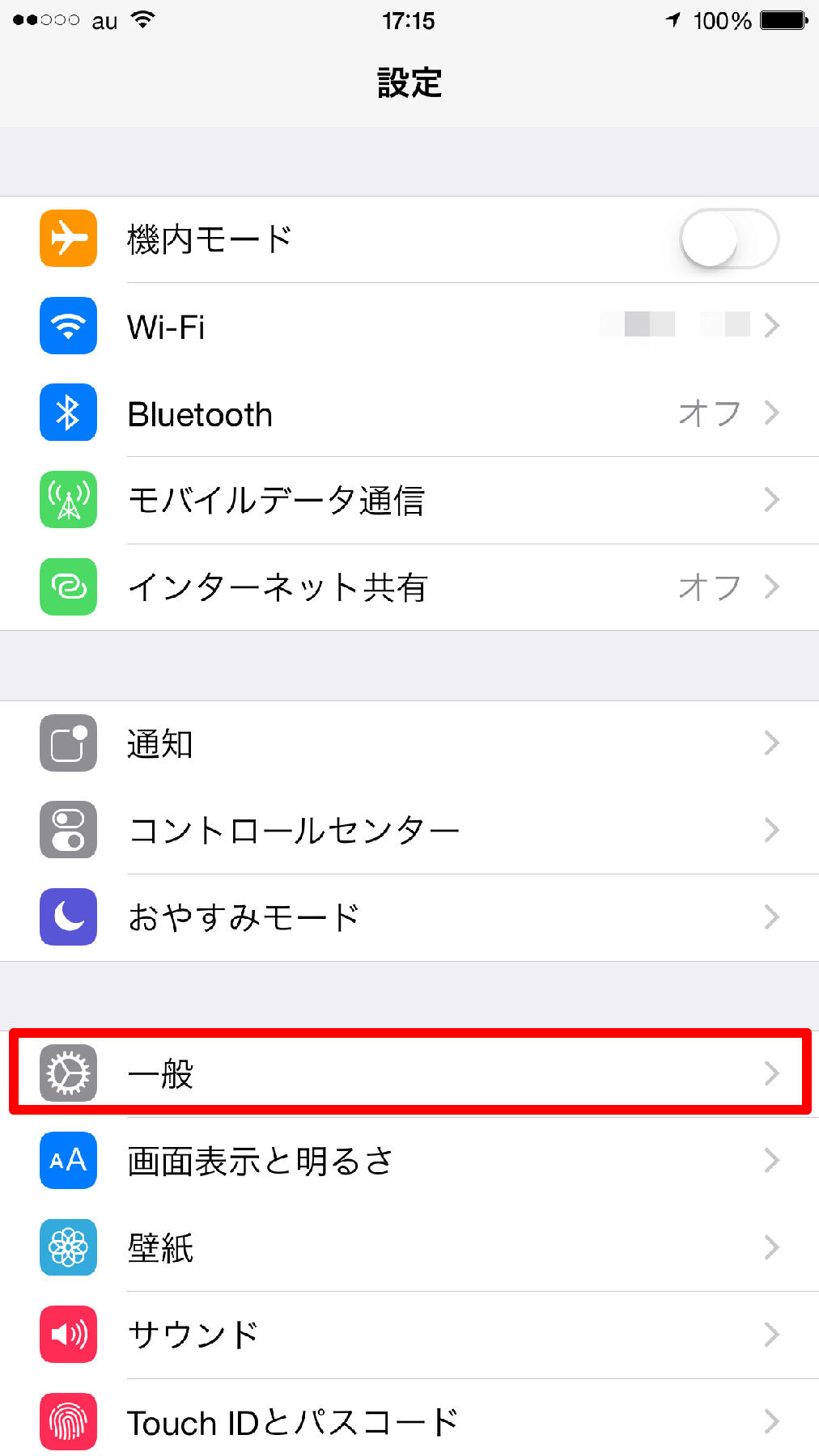The height and width of the screenshot is (1456, 819).
Task: Select the 一般 gear icon
Action: [68, 1073]
